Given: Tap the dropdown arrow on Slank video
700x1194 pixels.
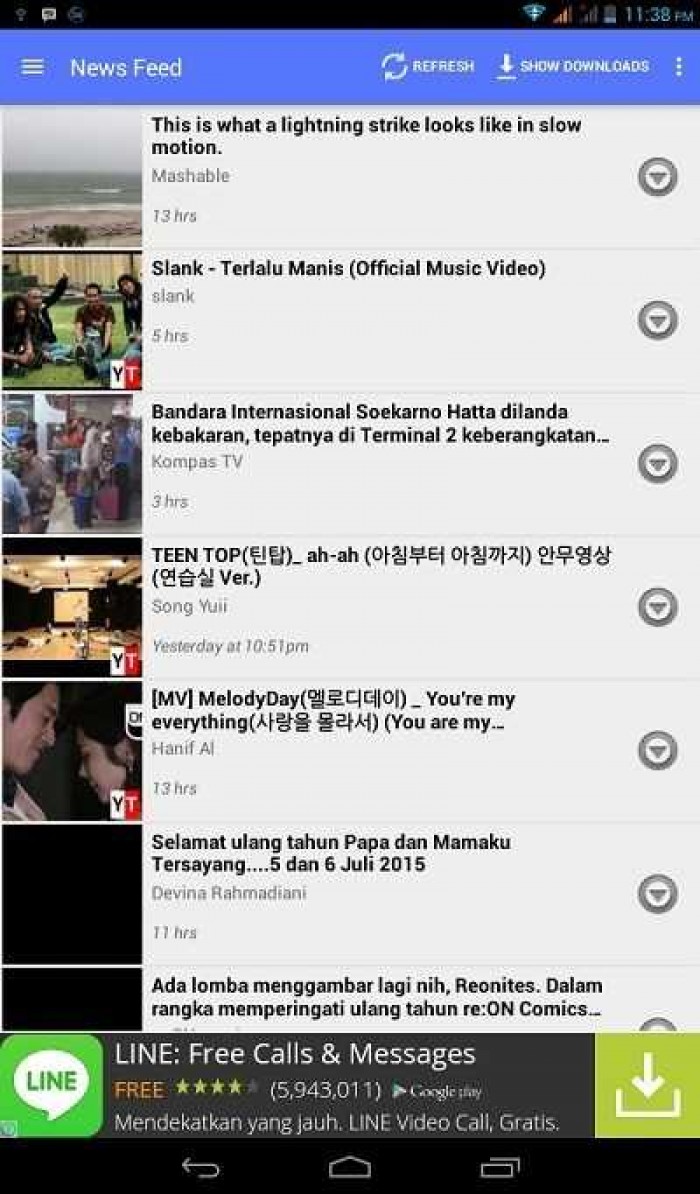Looking at the screenshot, I should pyautogui.click(x=657, y=320).
